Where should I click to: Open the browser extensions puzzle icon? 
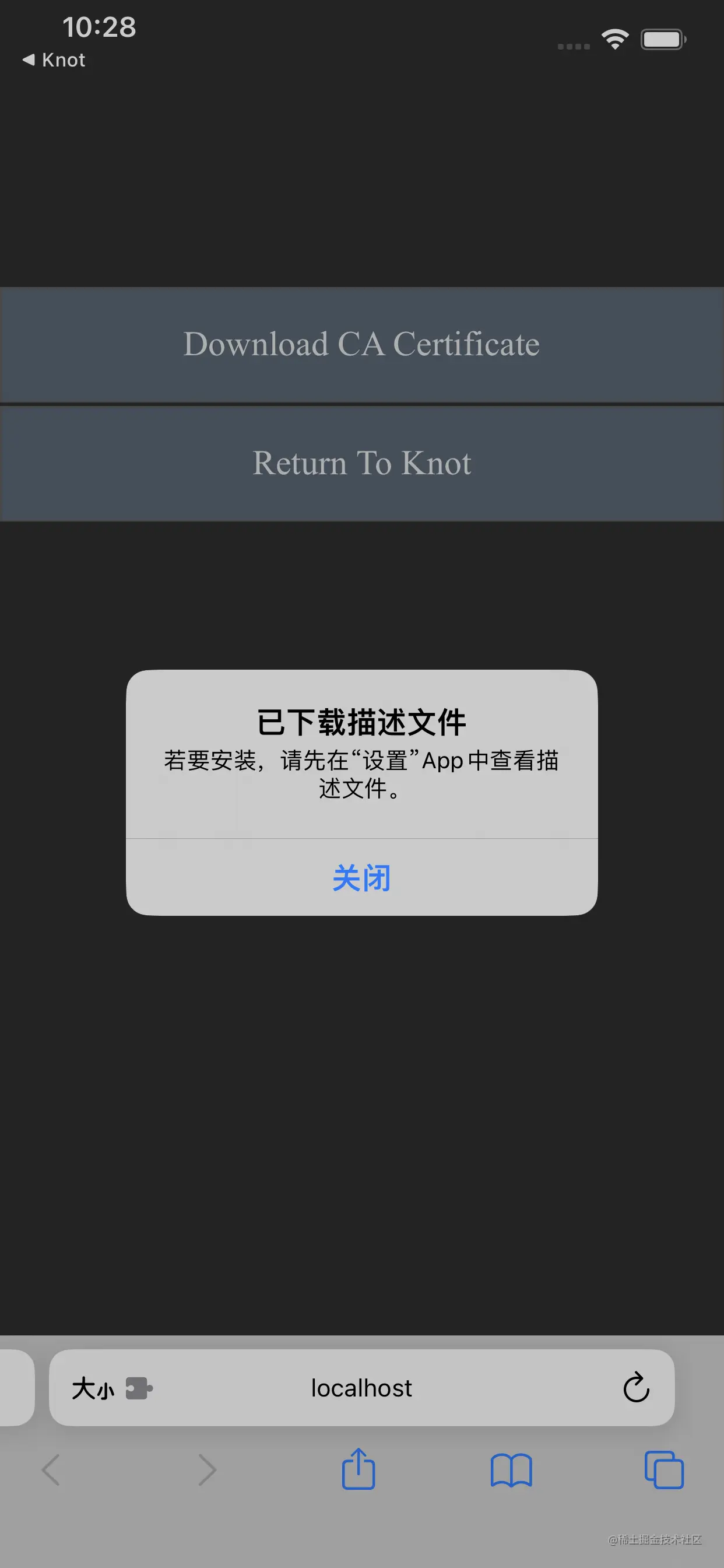point(139,1389)
